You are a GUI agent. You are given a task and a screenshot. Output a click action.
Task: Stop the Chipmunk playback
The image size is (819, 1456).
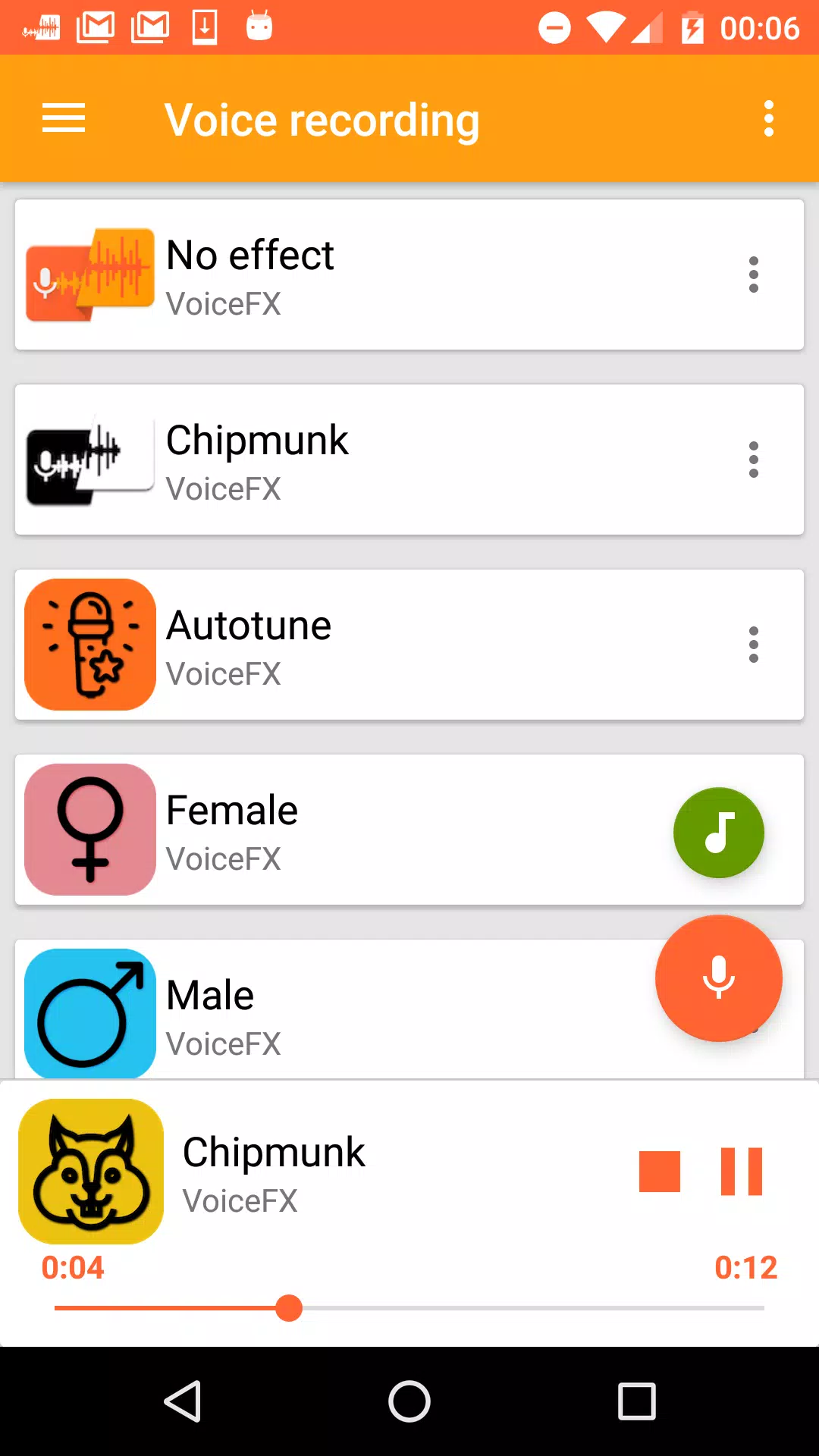click(x=659, y=1172)
